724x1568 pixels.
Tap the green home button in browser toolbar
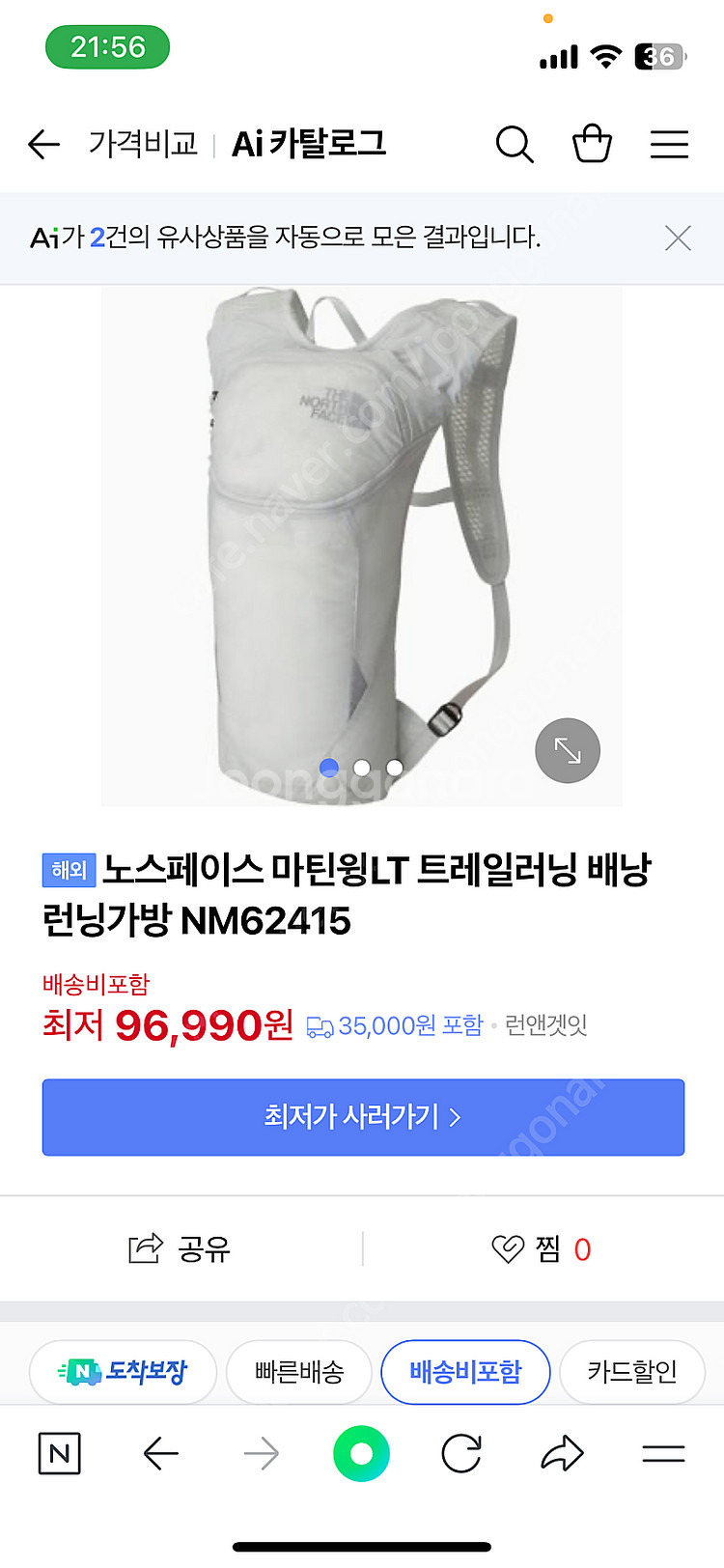point(361,1453)
